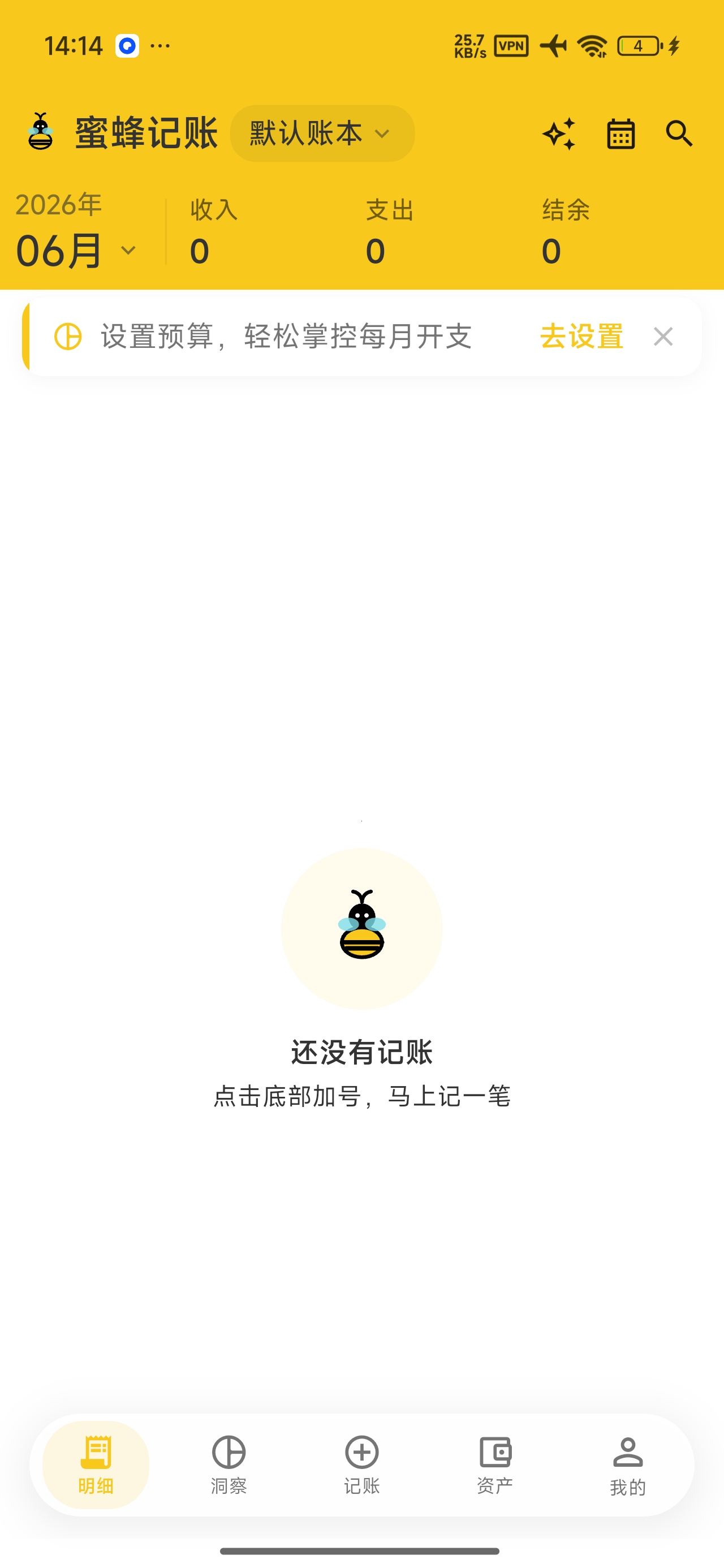The width and height of the screenshot is (724, 1568).
Task: Tap 去设置 to set a budget
Action: tap(581, 336)
